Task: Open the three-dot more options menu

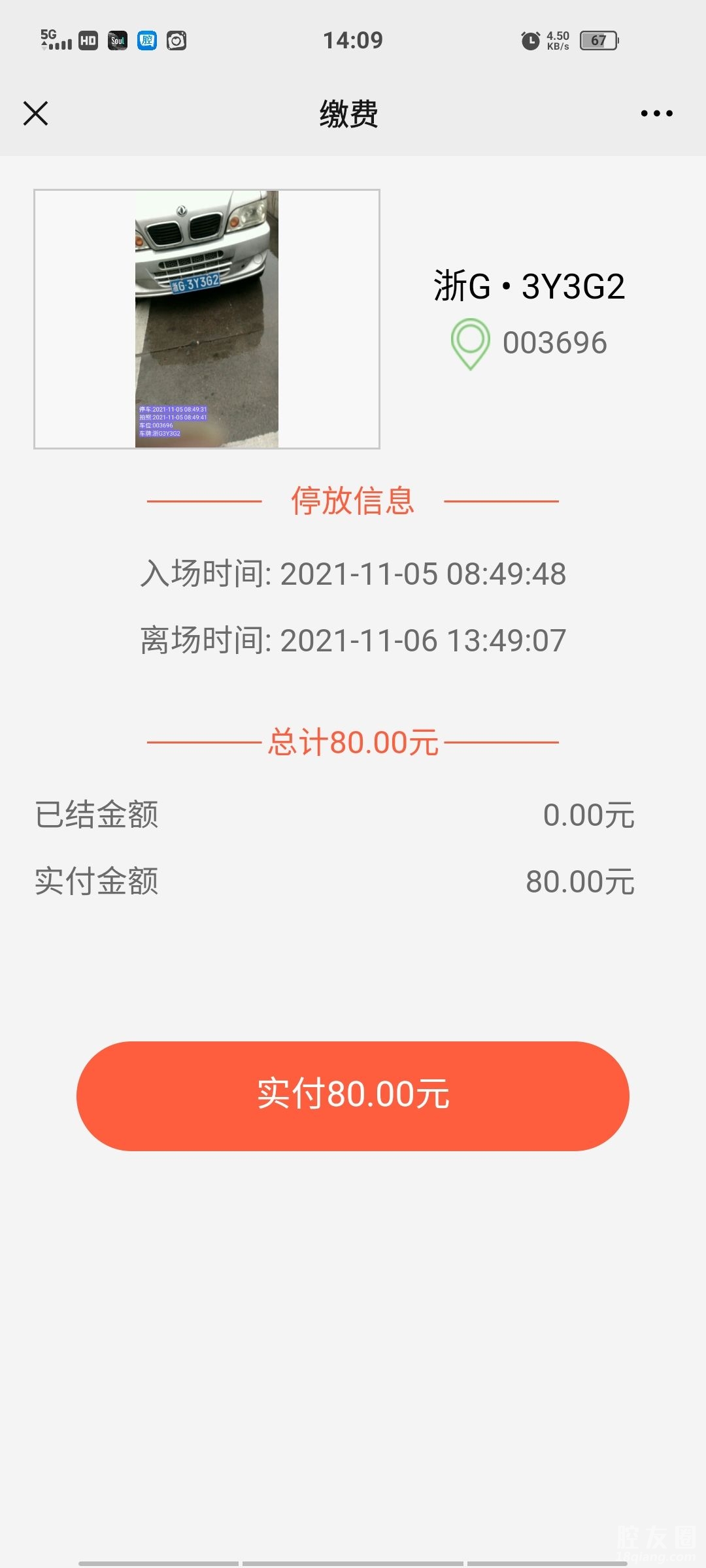Action: click(x=656, y=114)
